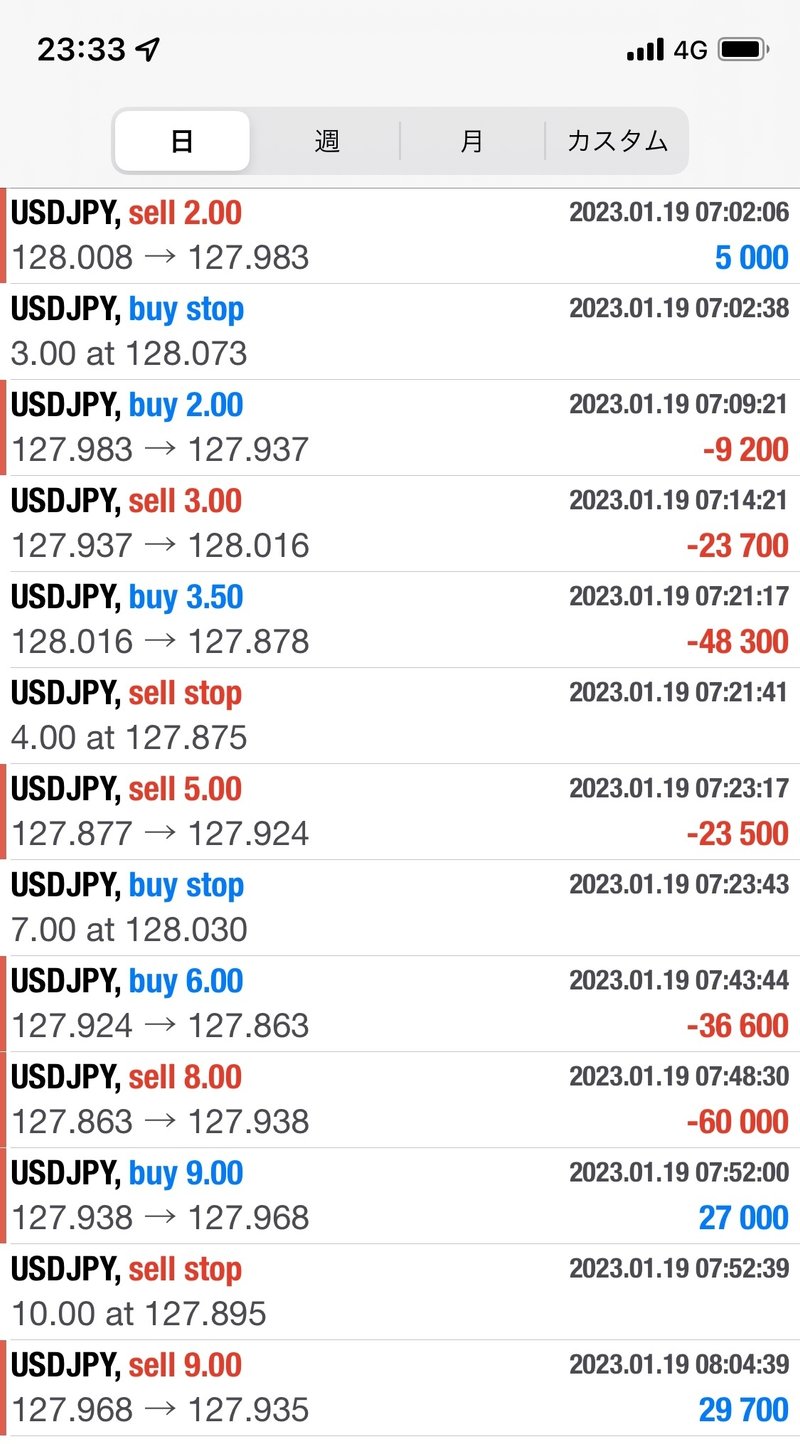Open the sell 2.00 trade with 5 000 profit
The image size is (800, 1444).
coord(400,236)
